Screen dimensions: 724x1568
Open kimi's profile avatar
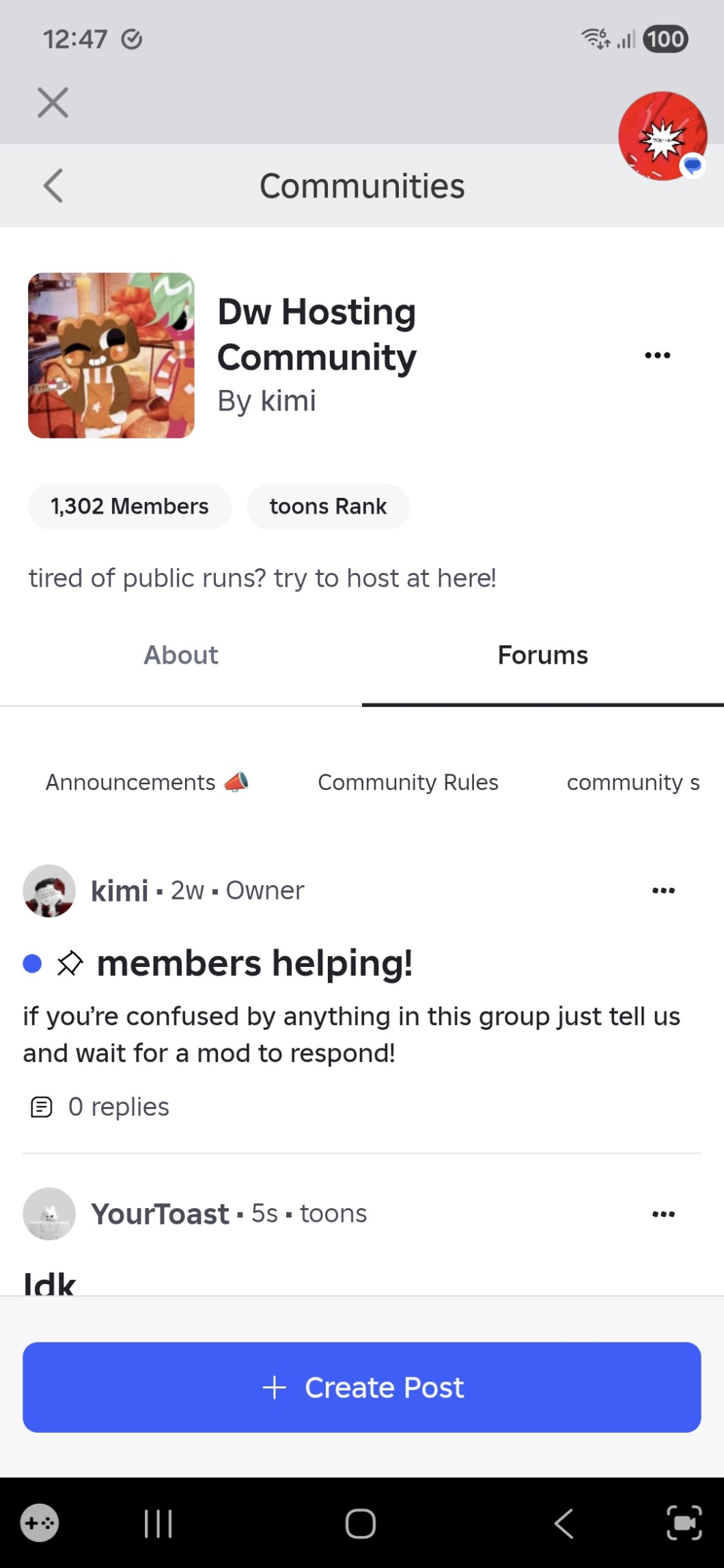point(49,891)
